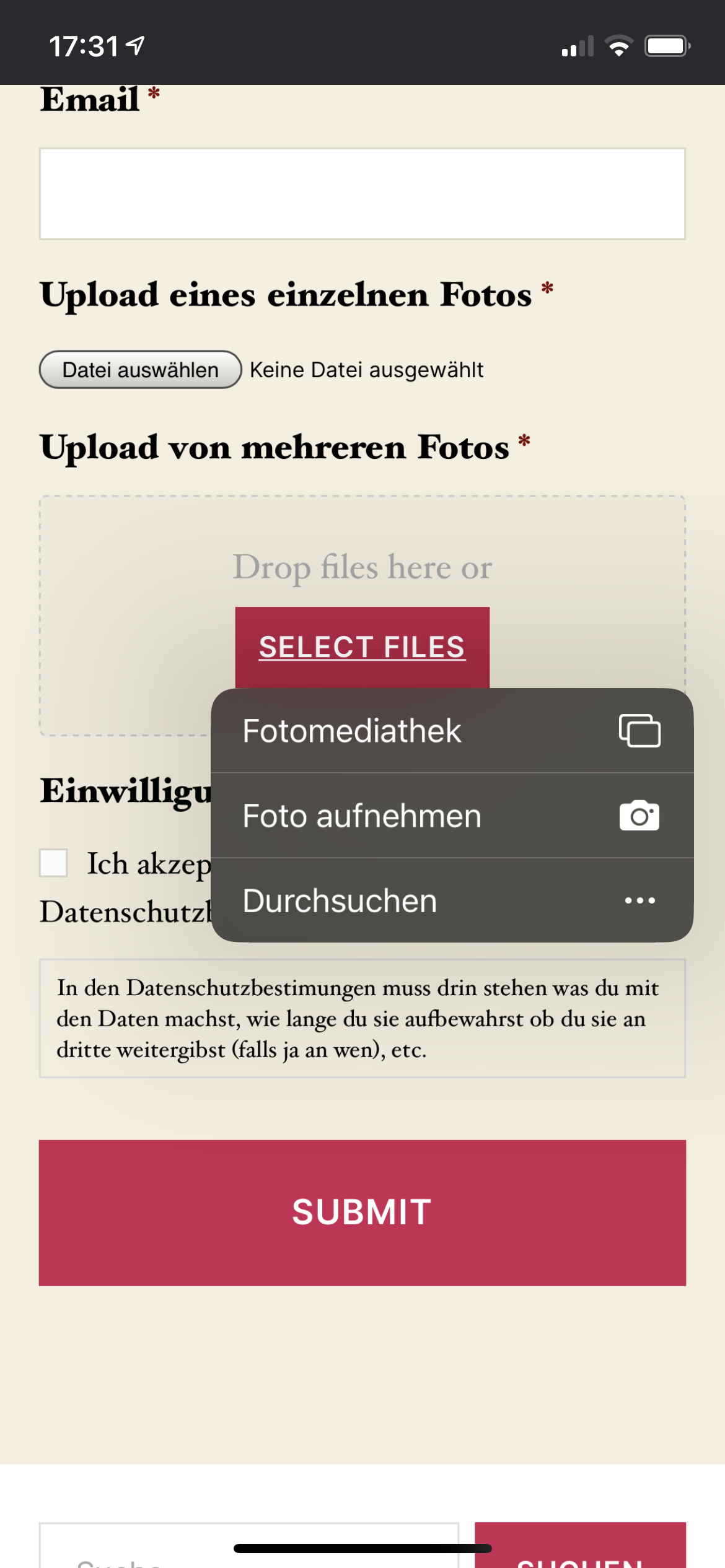Tap the Email input field

[362, 194]
